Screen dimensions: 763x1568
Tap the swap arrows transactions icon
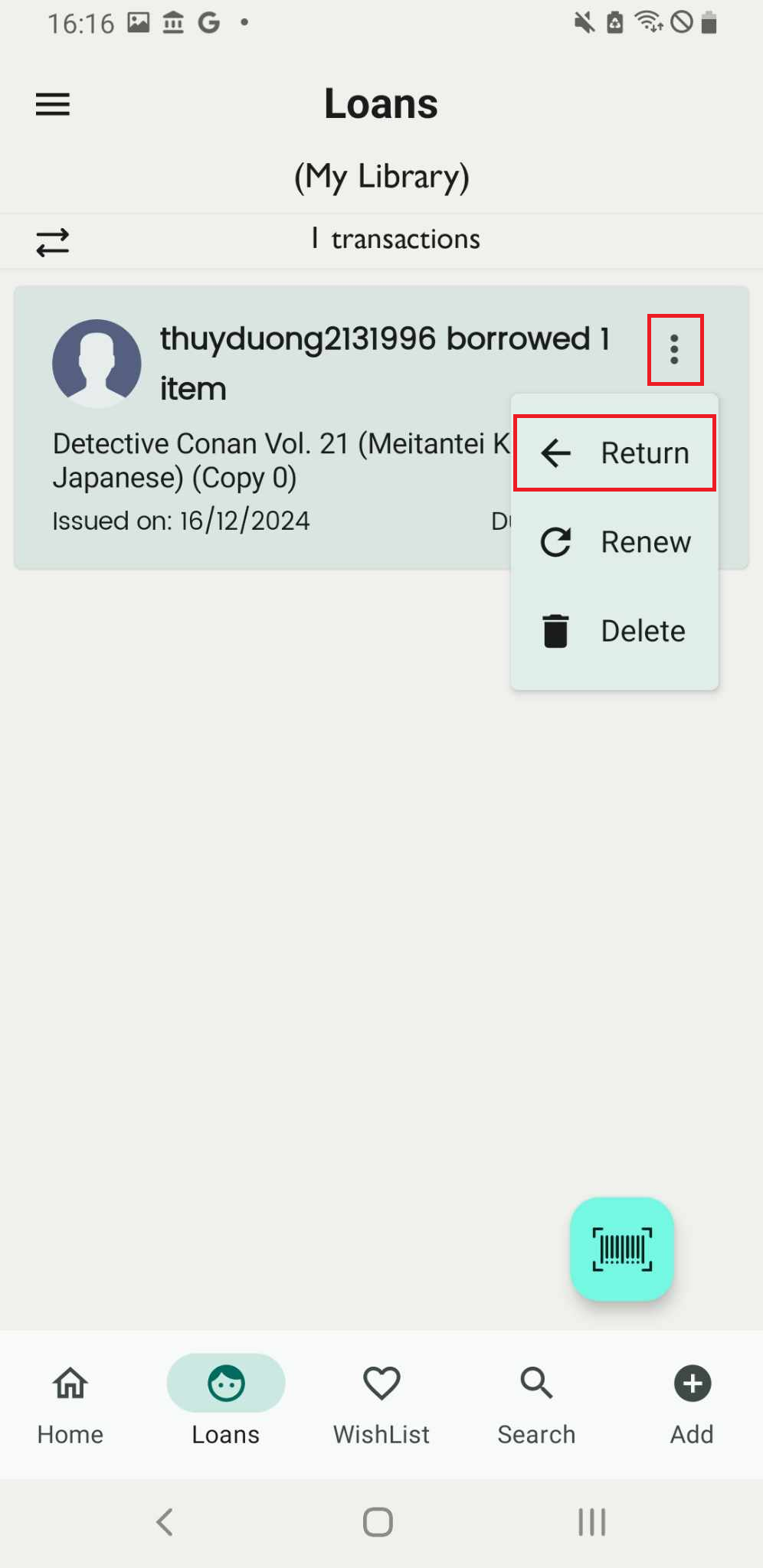point(53,243)
